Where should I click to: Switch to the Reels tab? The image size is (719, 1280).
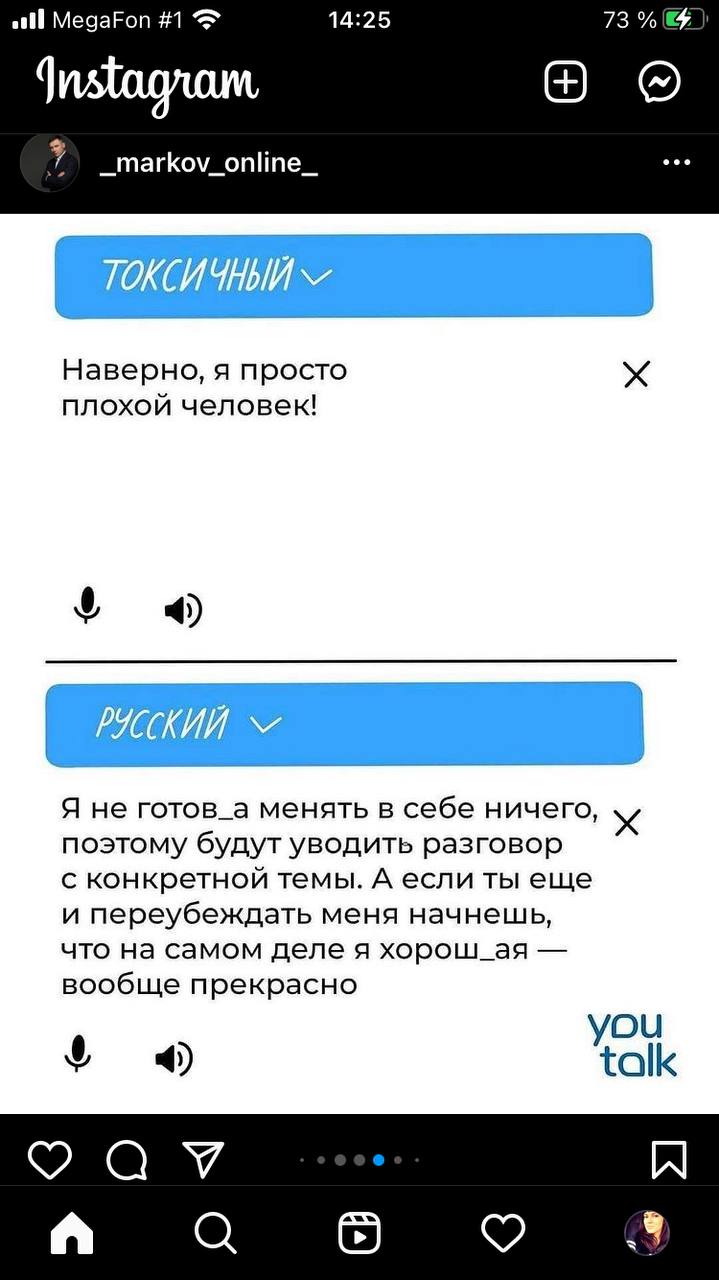(359, 1234)
